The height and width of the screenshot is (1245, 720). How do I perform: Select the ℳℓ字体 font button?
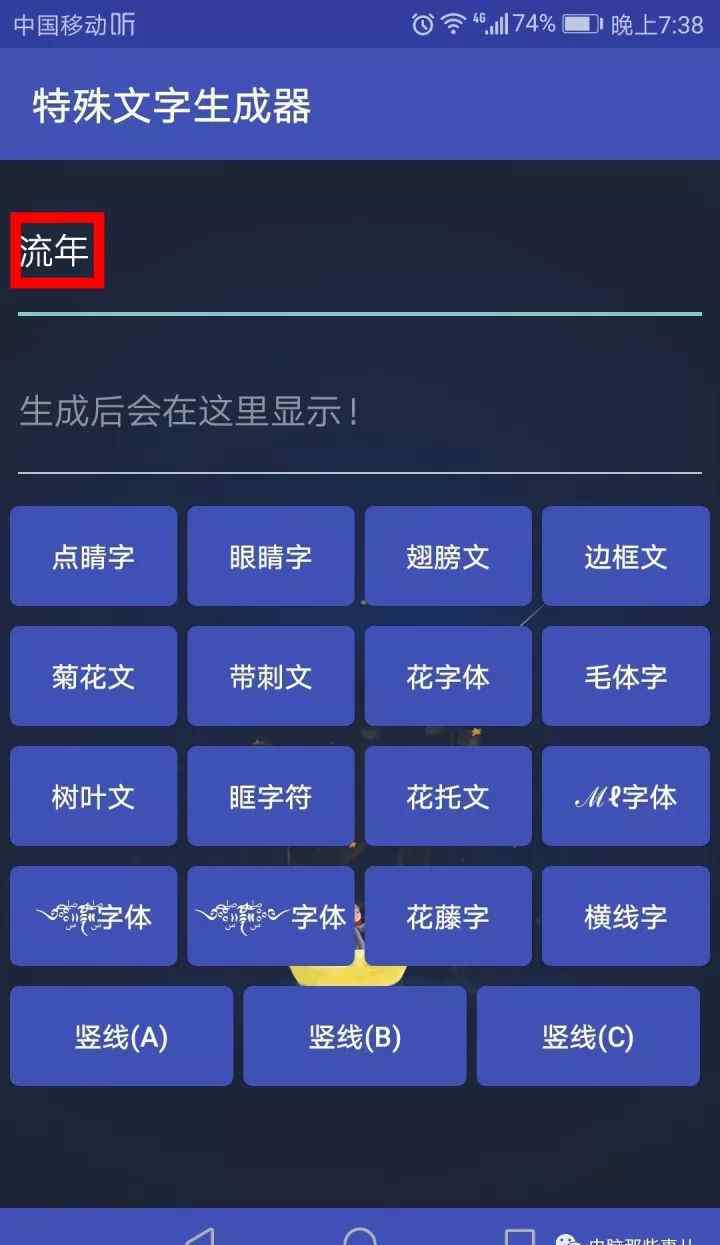[x=625, y=796]
